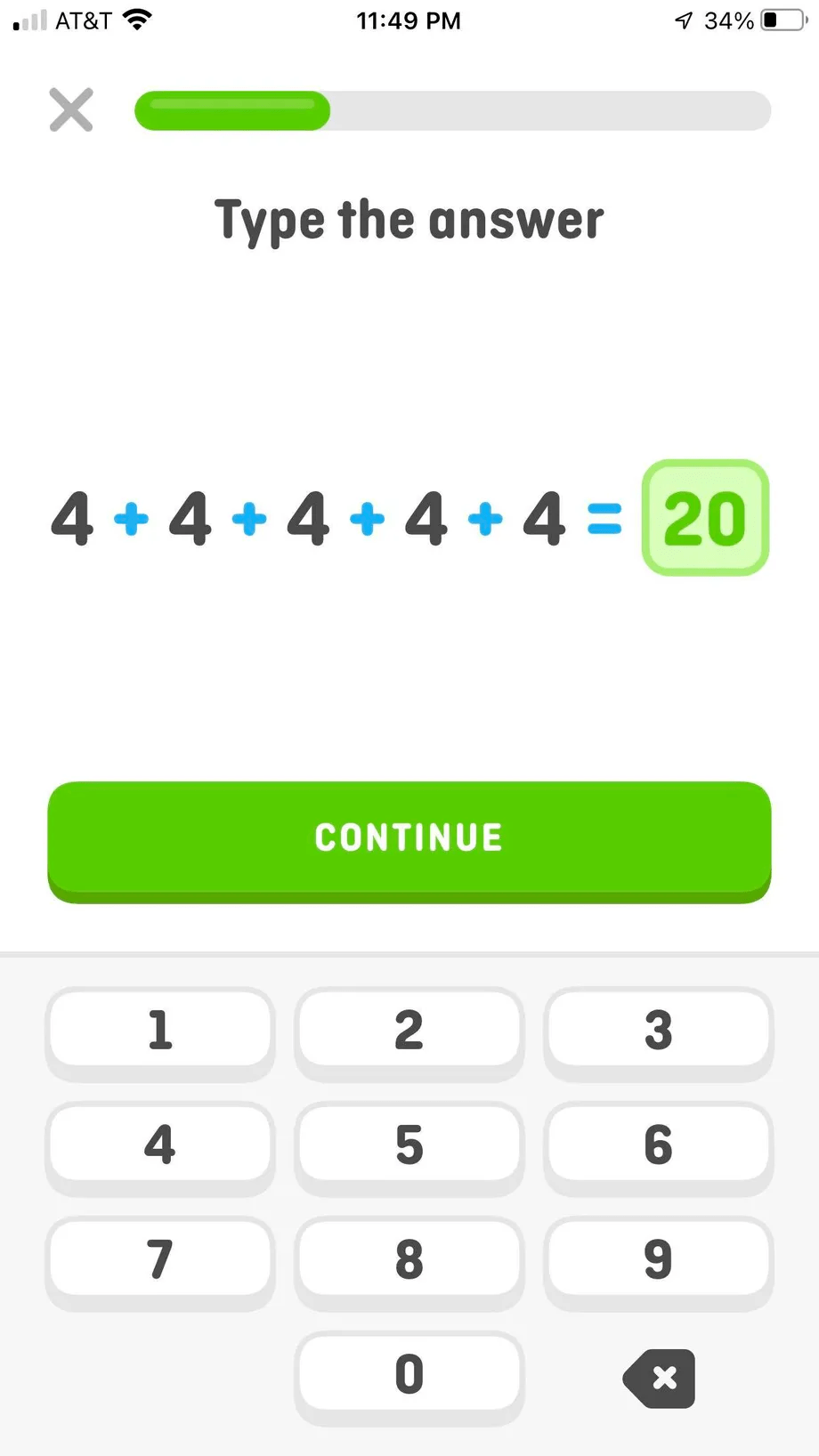Tap number 2 on the keypad
Viewport: 819px width, 1456px height.
[409, 1030]
